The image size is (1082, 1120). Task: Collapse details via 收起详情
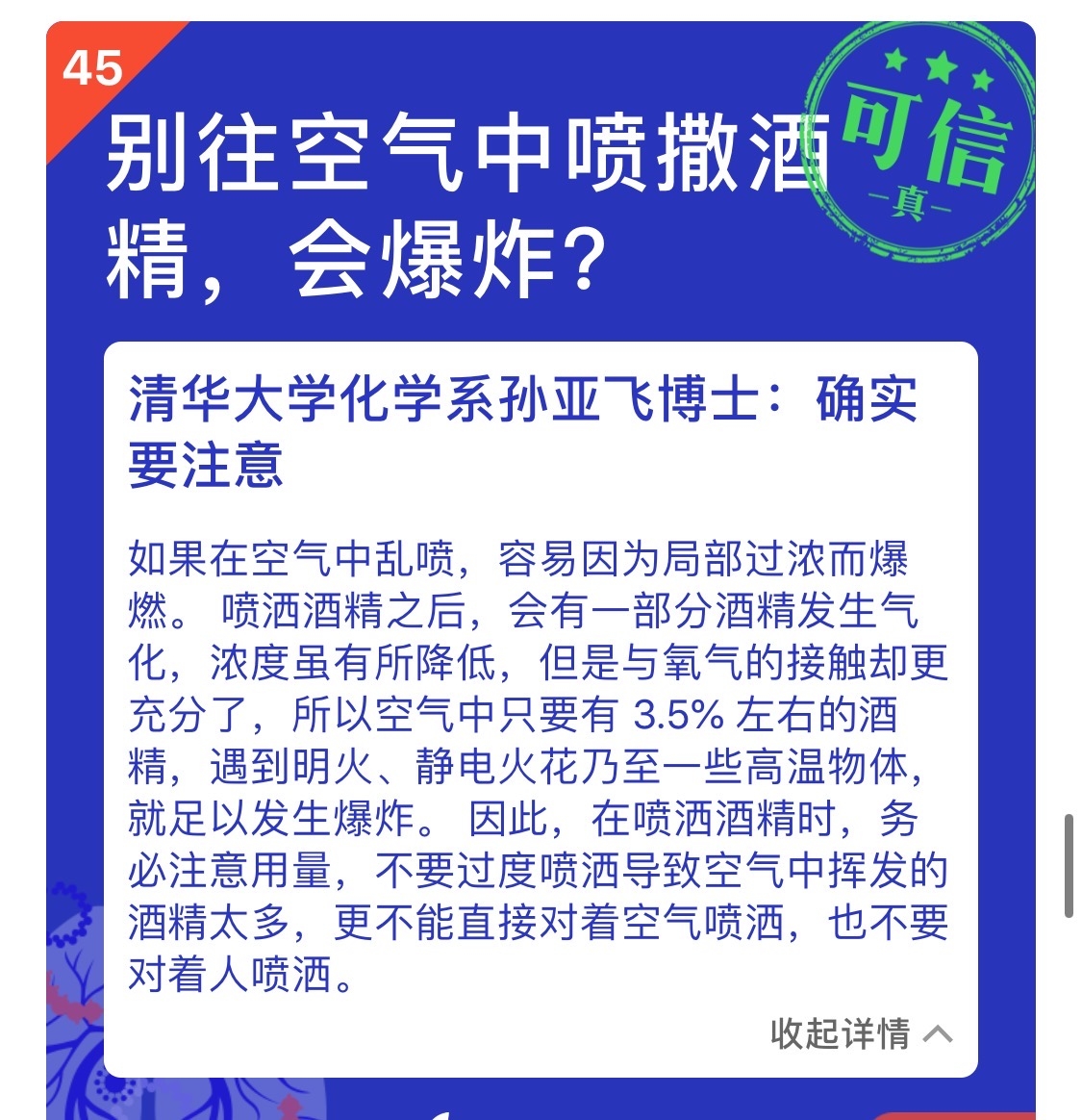click(x=859, y=1034)
